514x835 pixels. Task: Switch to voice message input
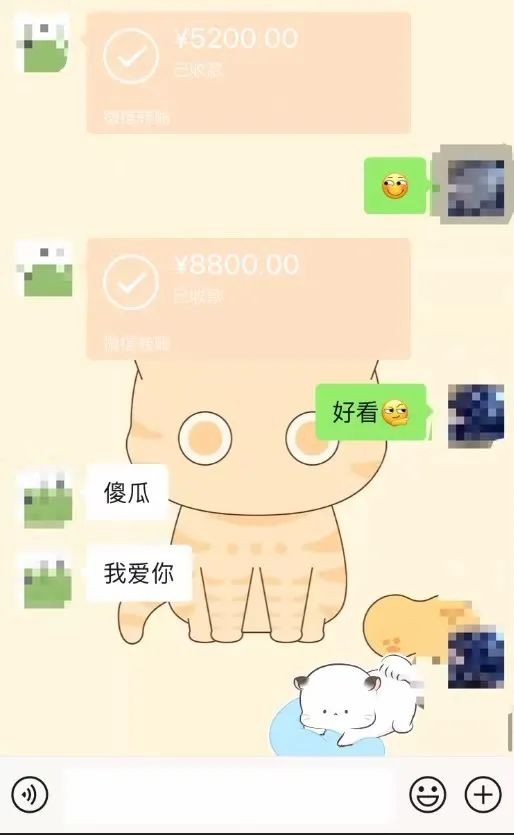tap(30, 795)
